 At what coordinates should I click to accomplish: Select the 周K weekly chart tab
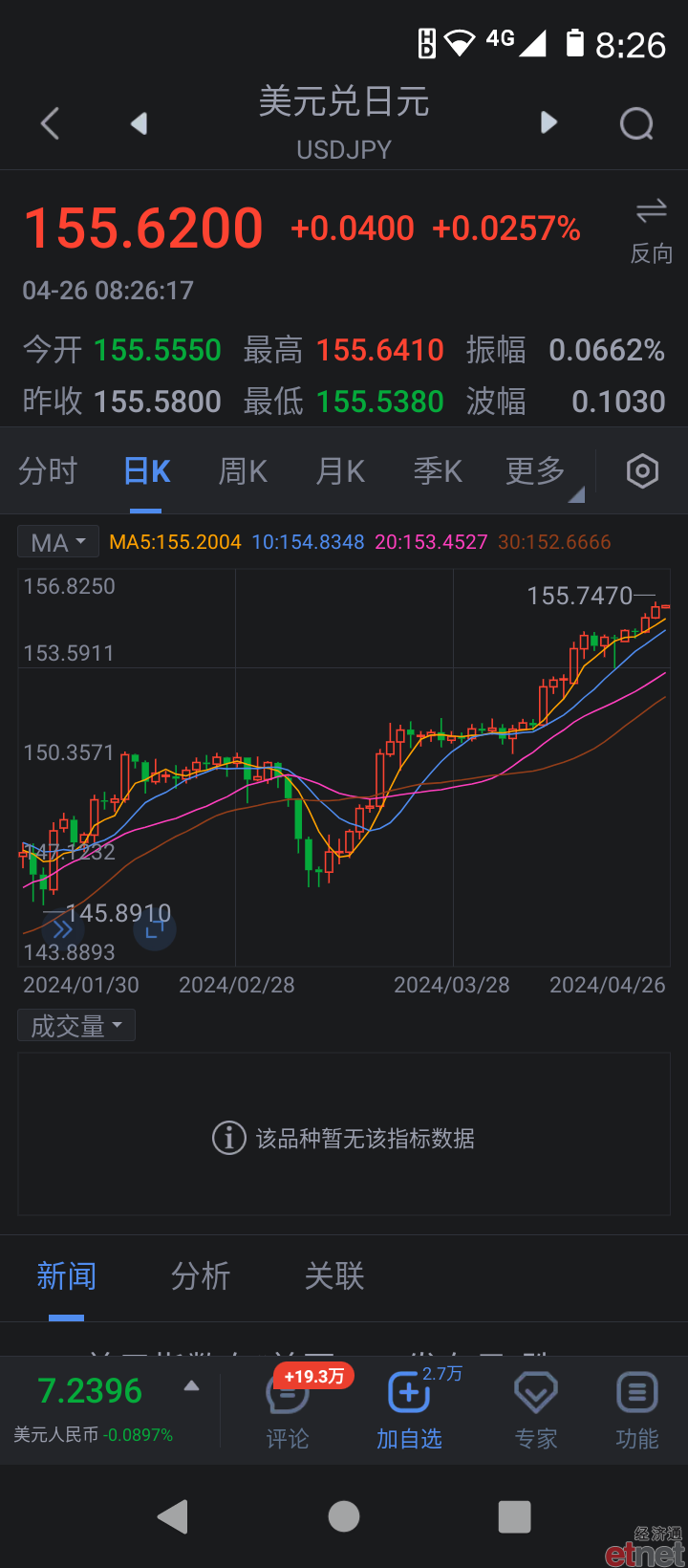243,471
